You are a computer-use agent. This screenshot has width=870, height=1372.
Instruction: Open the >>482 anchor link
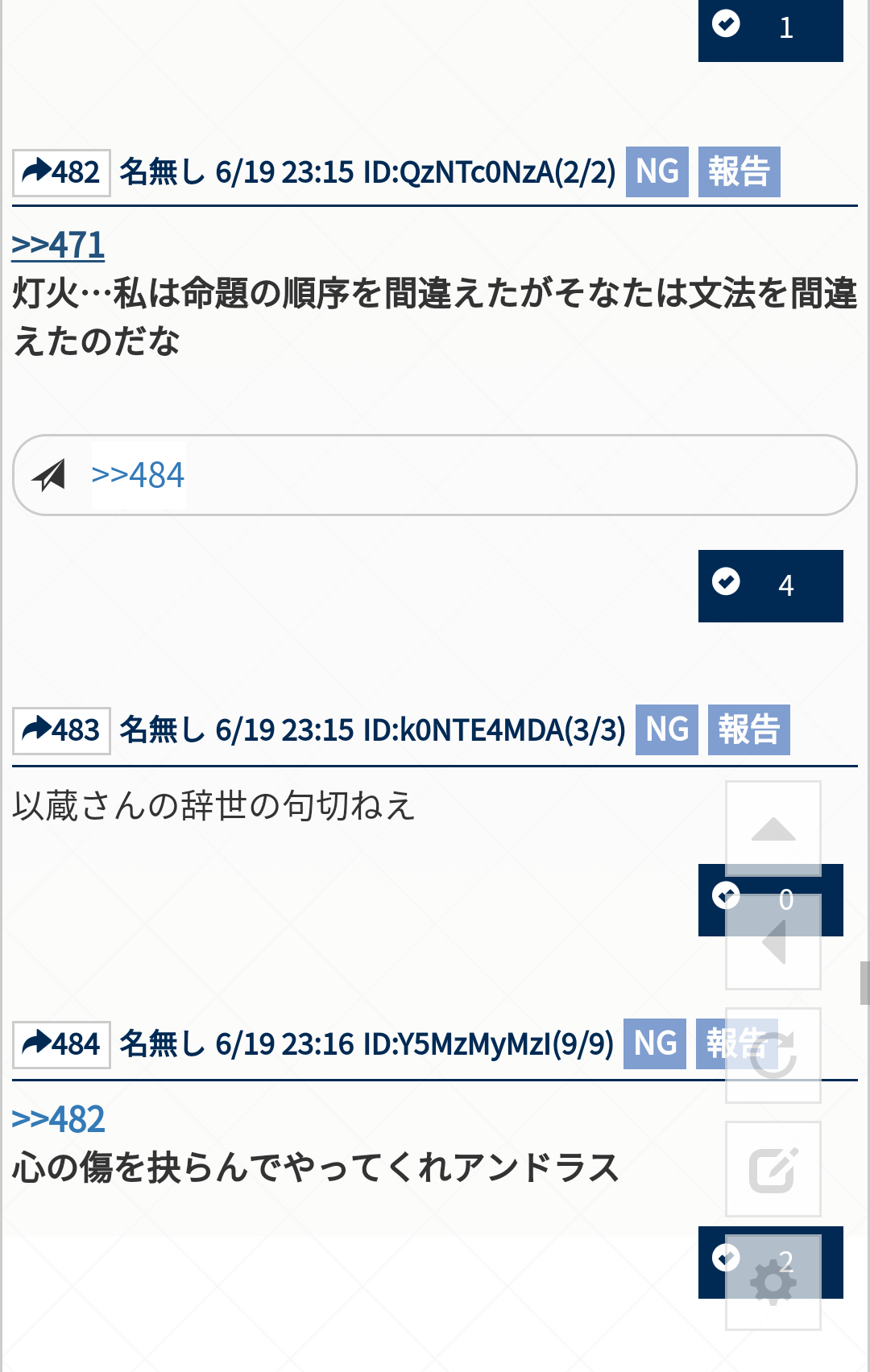click(58, 1119)
